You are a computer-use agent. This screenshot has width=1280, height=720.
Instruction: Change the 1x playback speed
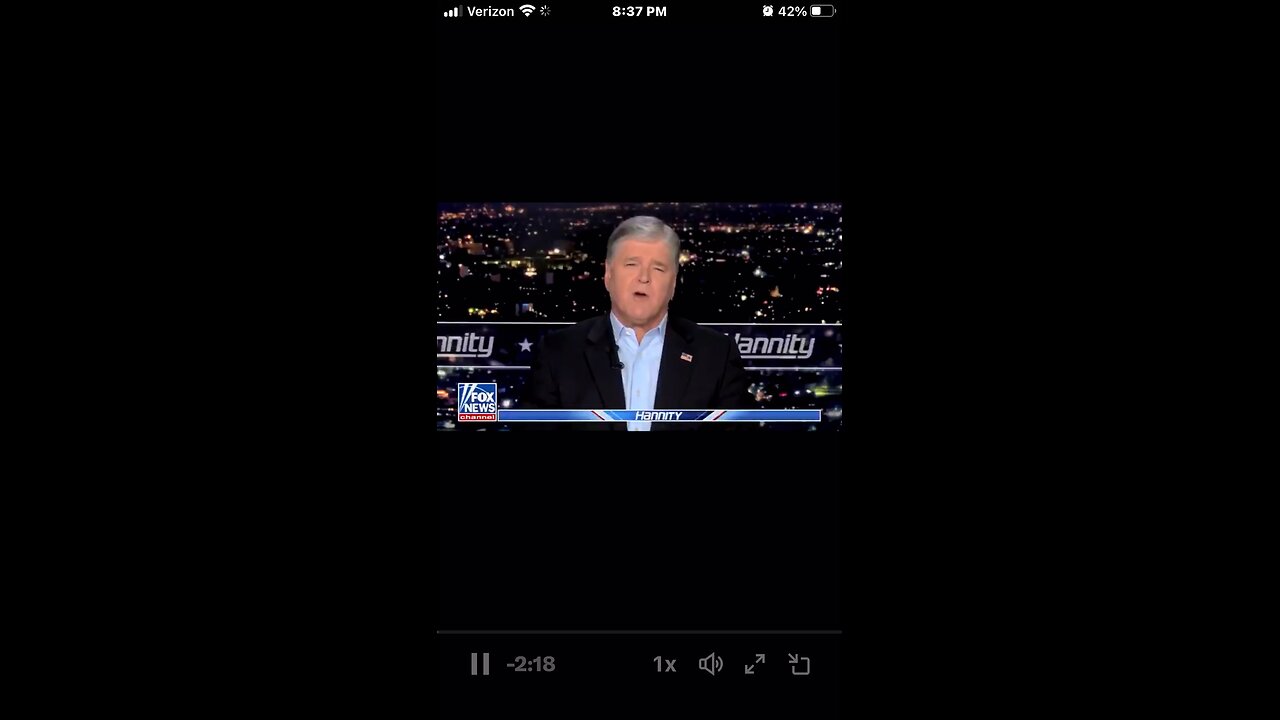(664, 664)
